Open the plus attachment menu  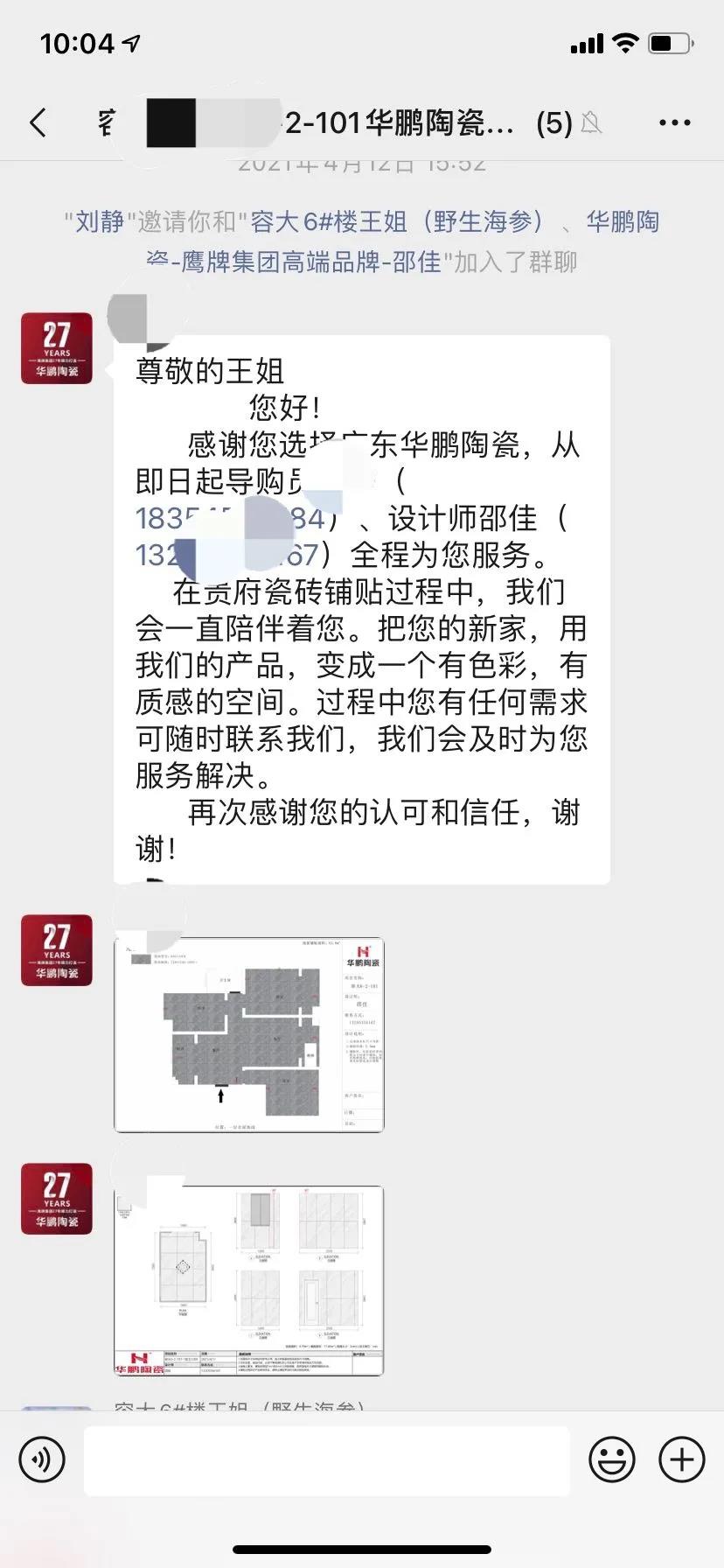(681, 1459)
